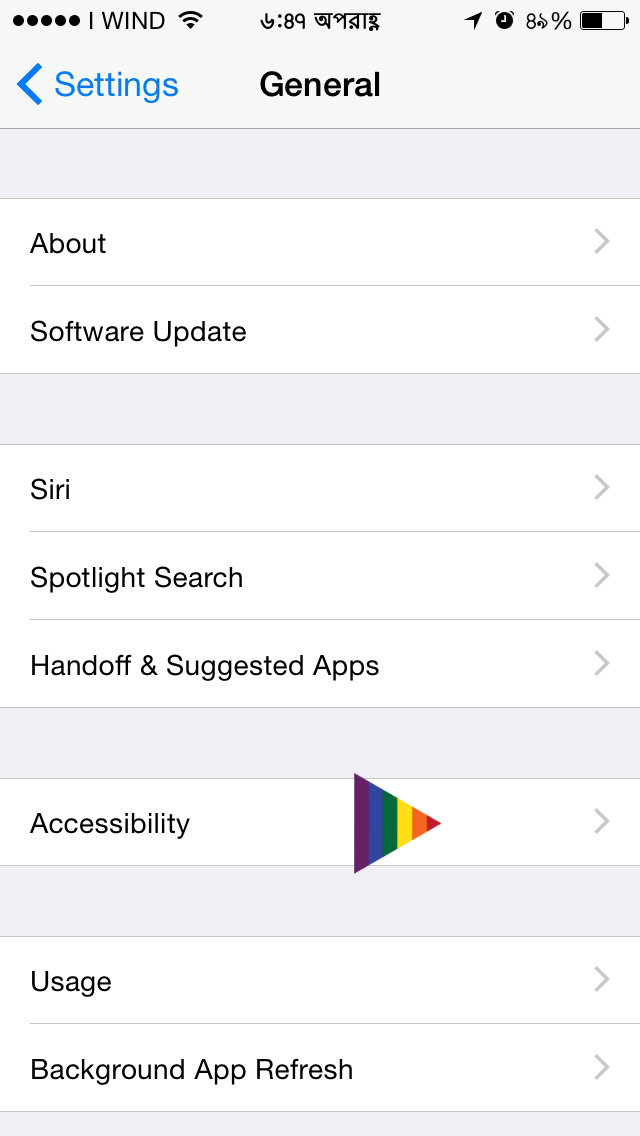This screenshot has width=640, height=1136.
Task: Open Software Update
Action: 320,331
